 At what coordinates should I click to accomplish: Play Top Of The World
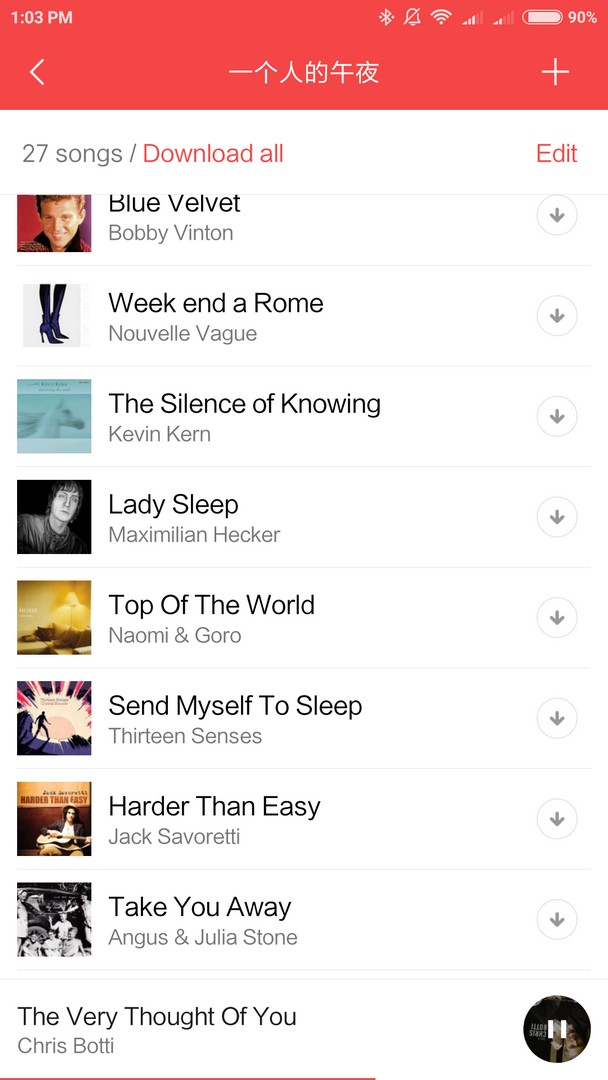coord(304,618)
